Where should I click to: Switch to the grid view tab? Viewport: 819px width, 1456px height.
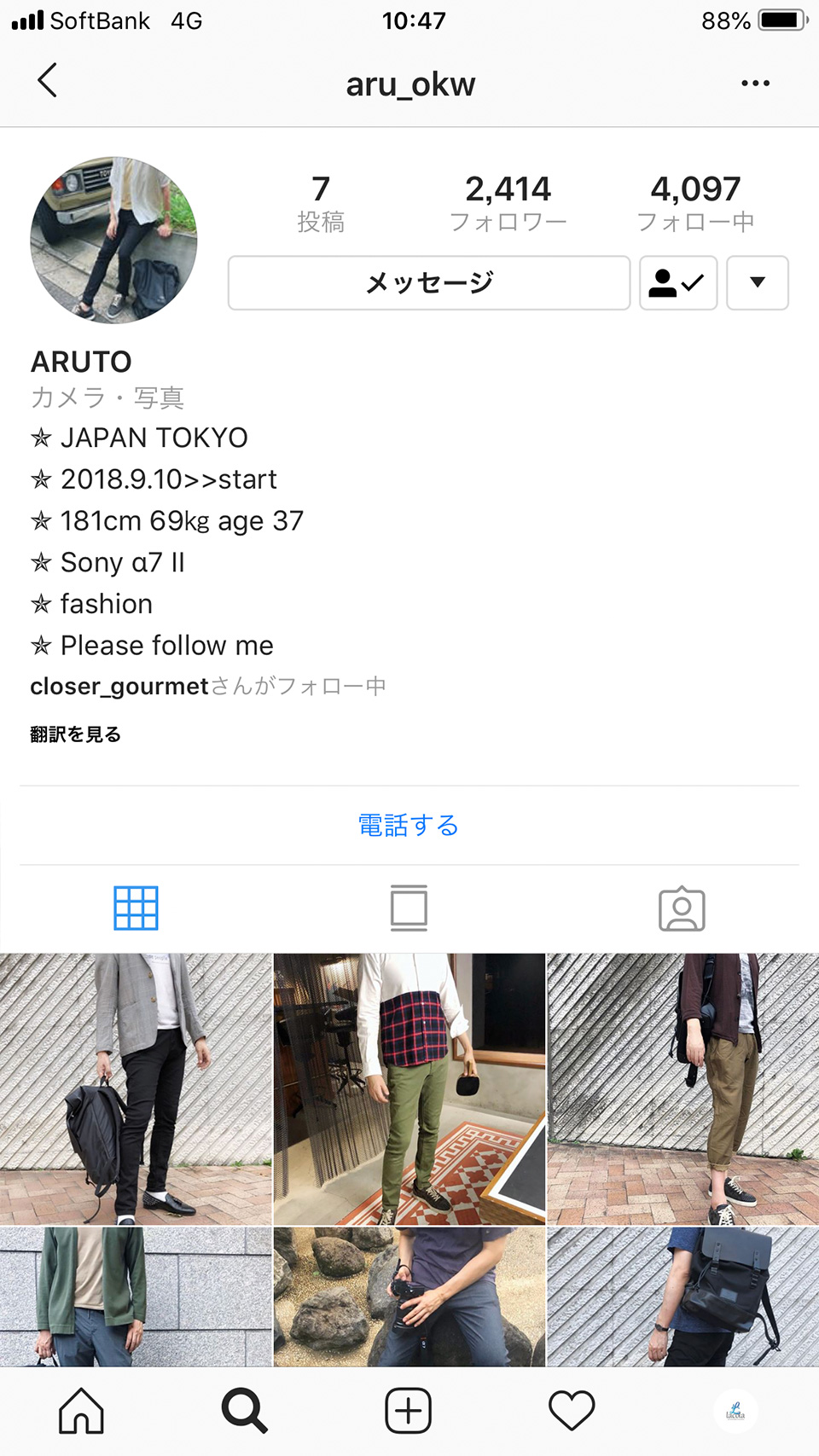(136, 908)
